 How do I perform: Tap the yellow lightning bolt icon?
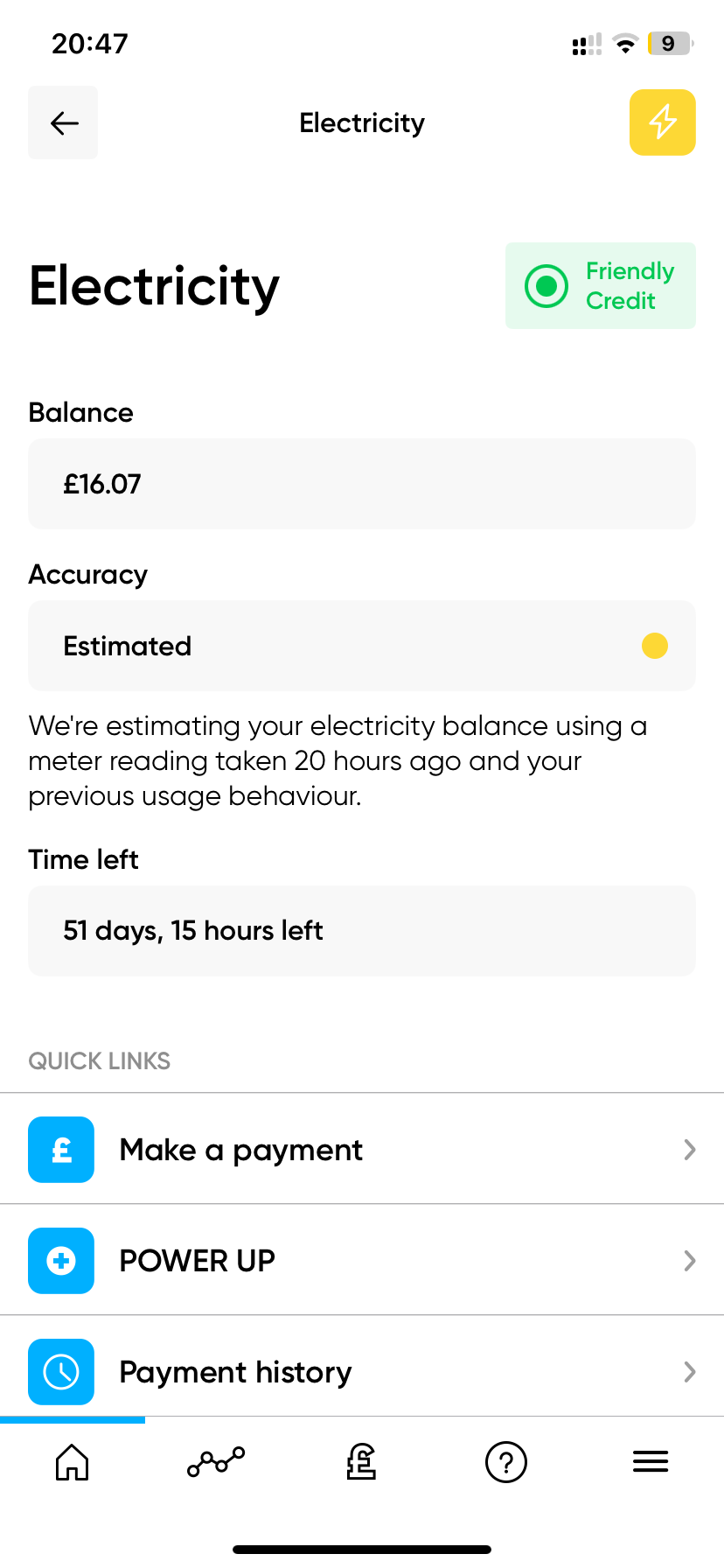(662, 122)
